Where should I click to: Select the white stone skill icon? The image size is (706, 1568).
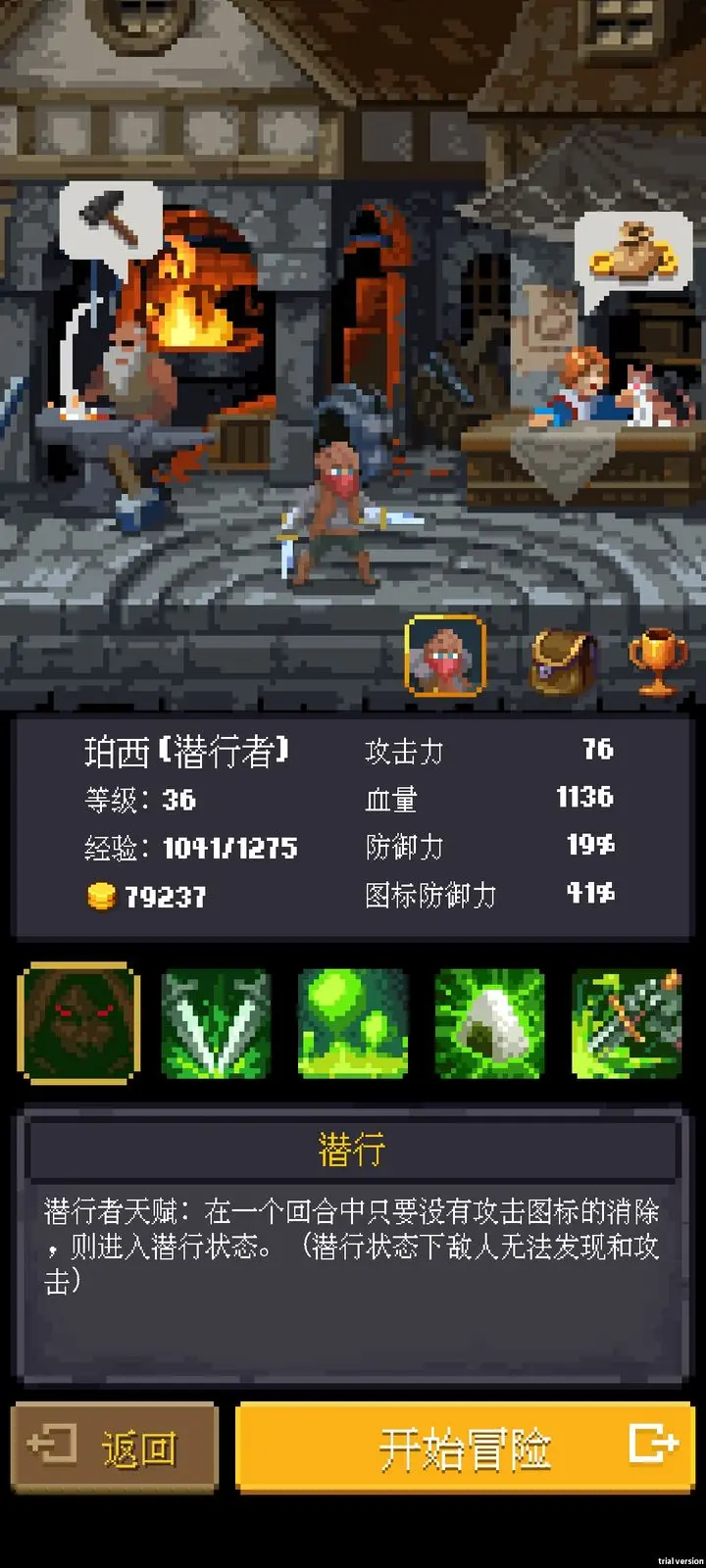tap(488, 1022)
